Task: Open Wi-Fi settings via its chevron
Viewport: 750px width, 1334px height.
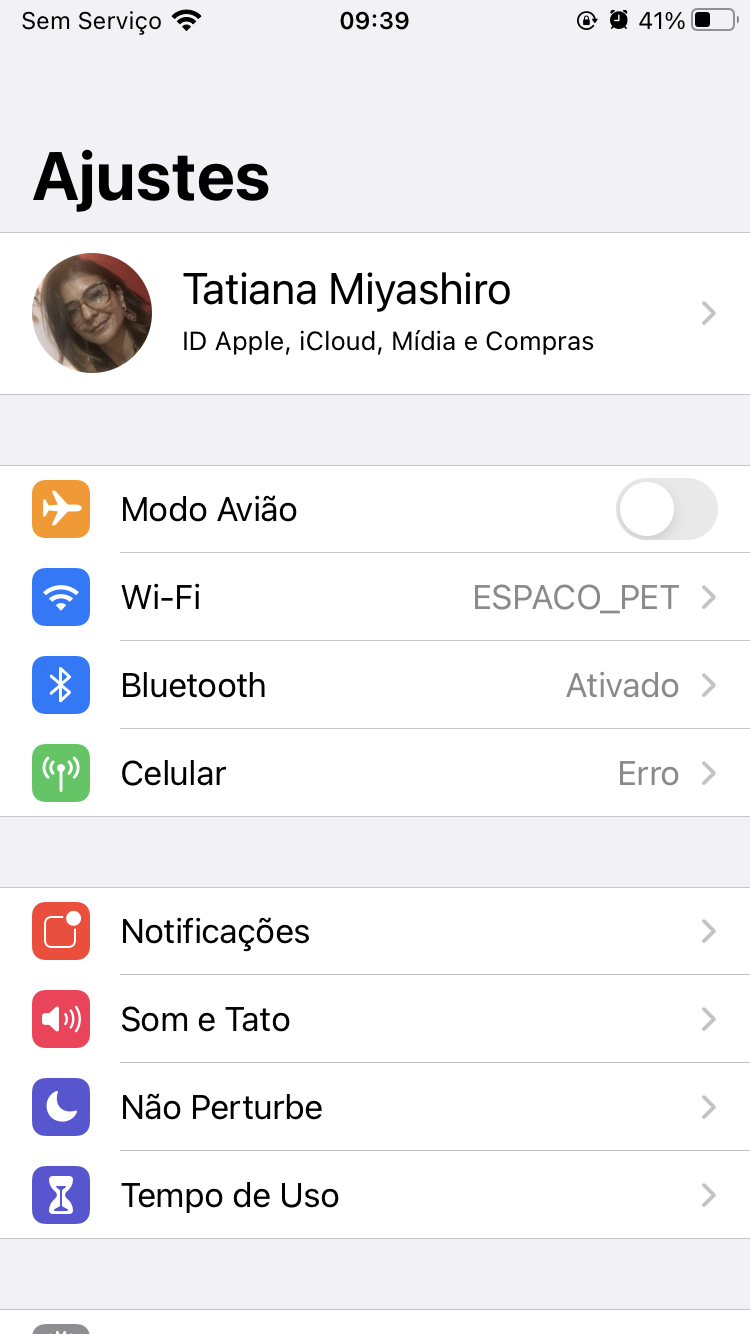Action: [709, 597]
